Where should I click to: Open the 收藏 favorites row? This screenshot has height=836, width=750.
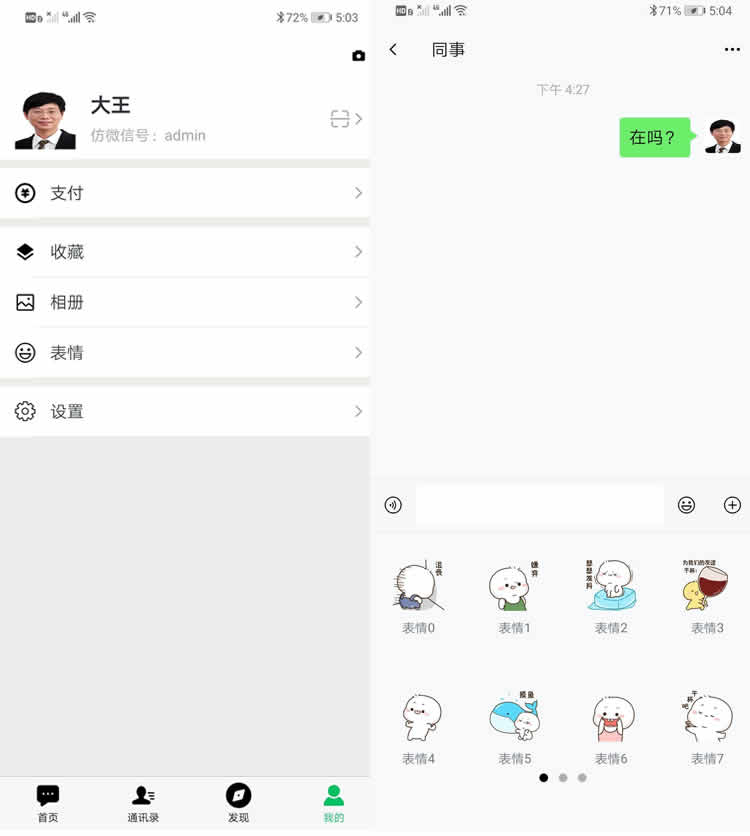click(x=185, y=252)
